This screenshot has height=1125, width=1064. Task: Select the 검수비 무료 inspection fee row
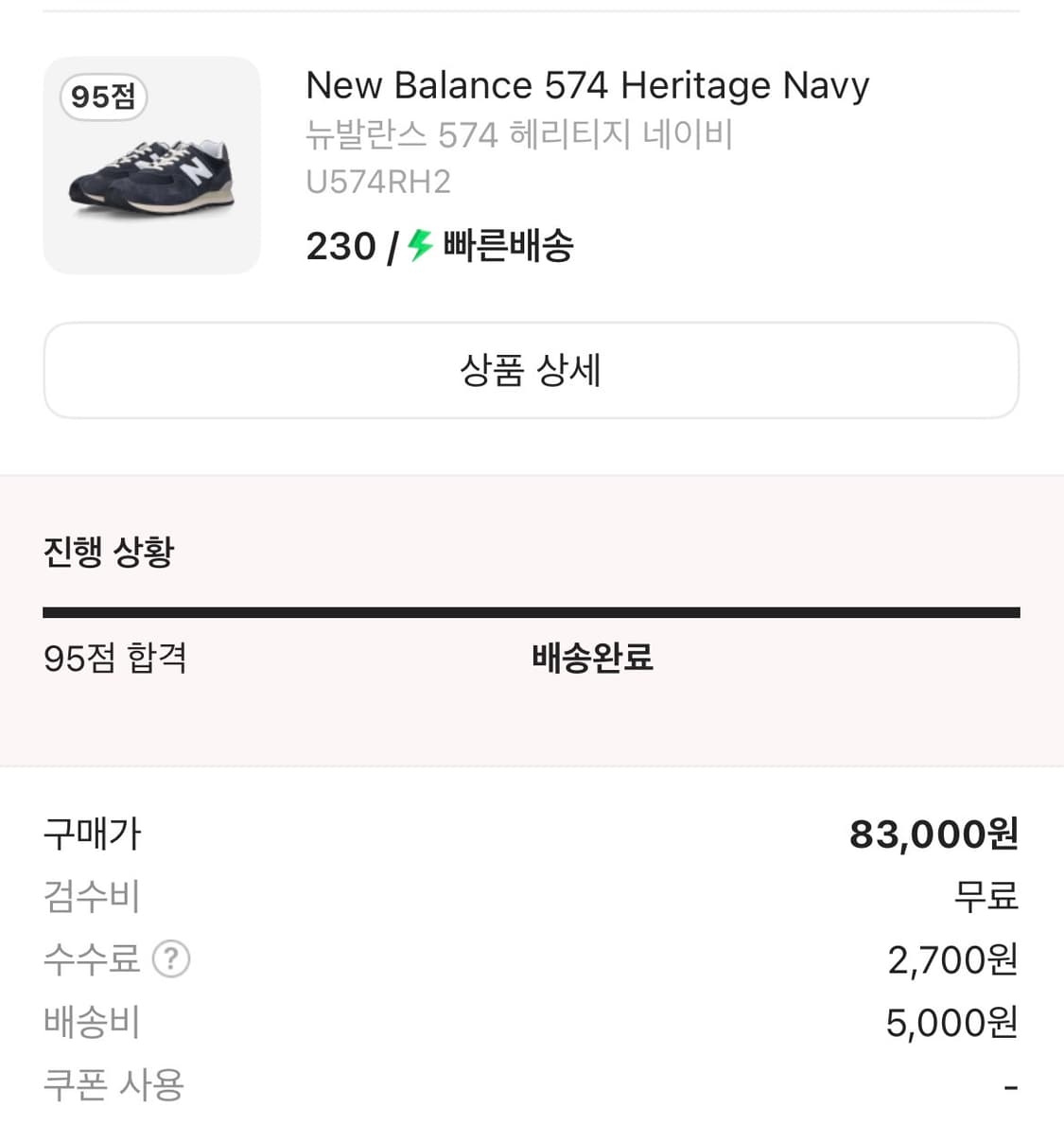(x=986, y=896)
